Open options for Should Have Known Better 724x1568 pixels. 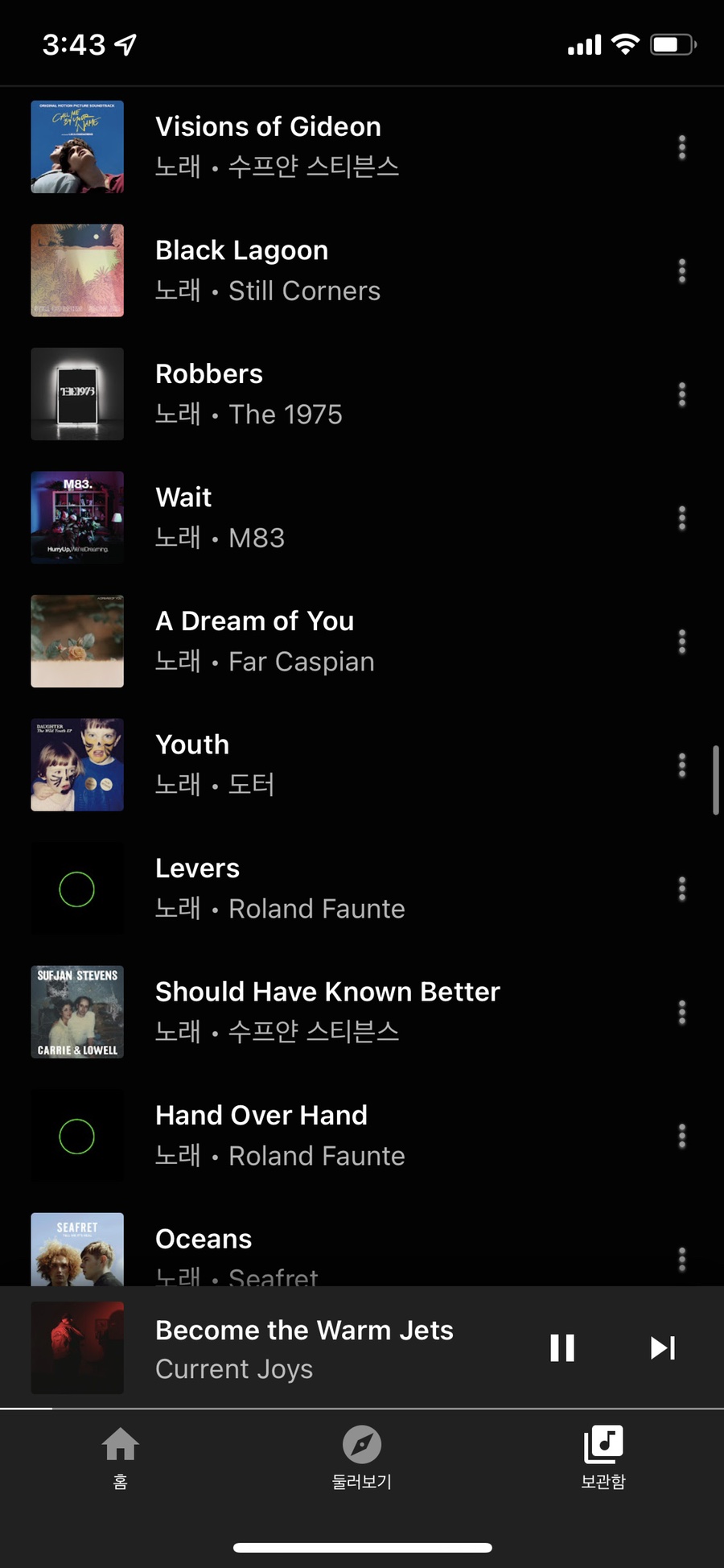pyautogui.click(x=682, y=1013)
